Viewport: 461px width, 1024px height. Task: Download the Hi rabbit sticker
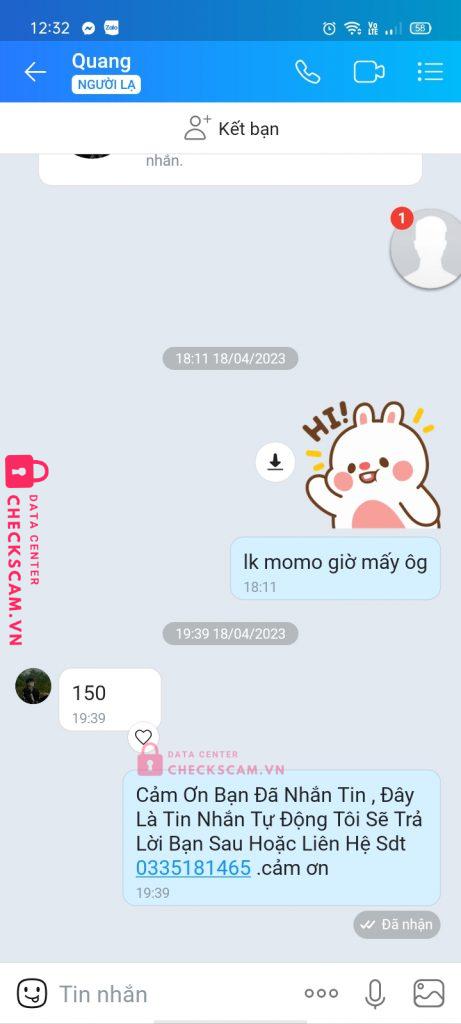(x=275, y=462)
